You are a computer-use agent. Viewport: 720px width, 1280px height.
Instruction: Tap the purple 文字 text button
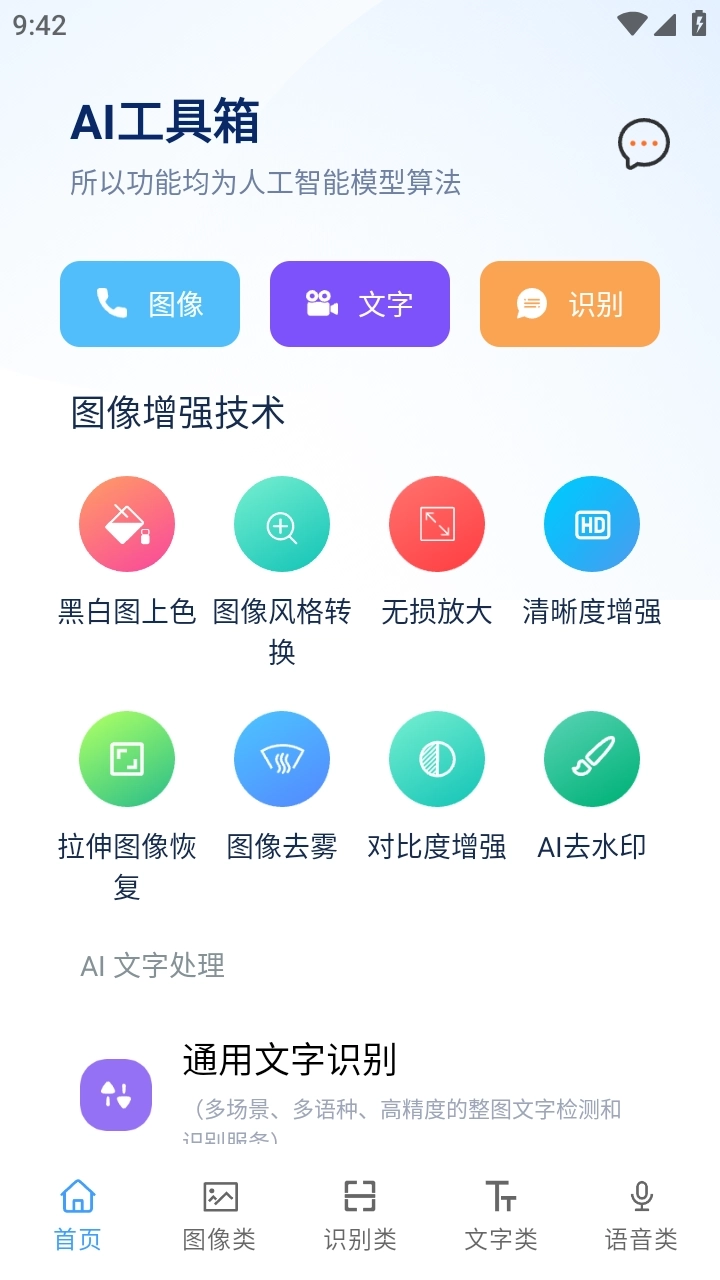pos(359,304)
